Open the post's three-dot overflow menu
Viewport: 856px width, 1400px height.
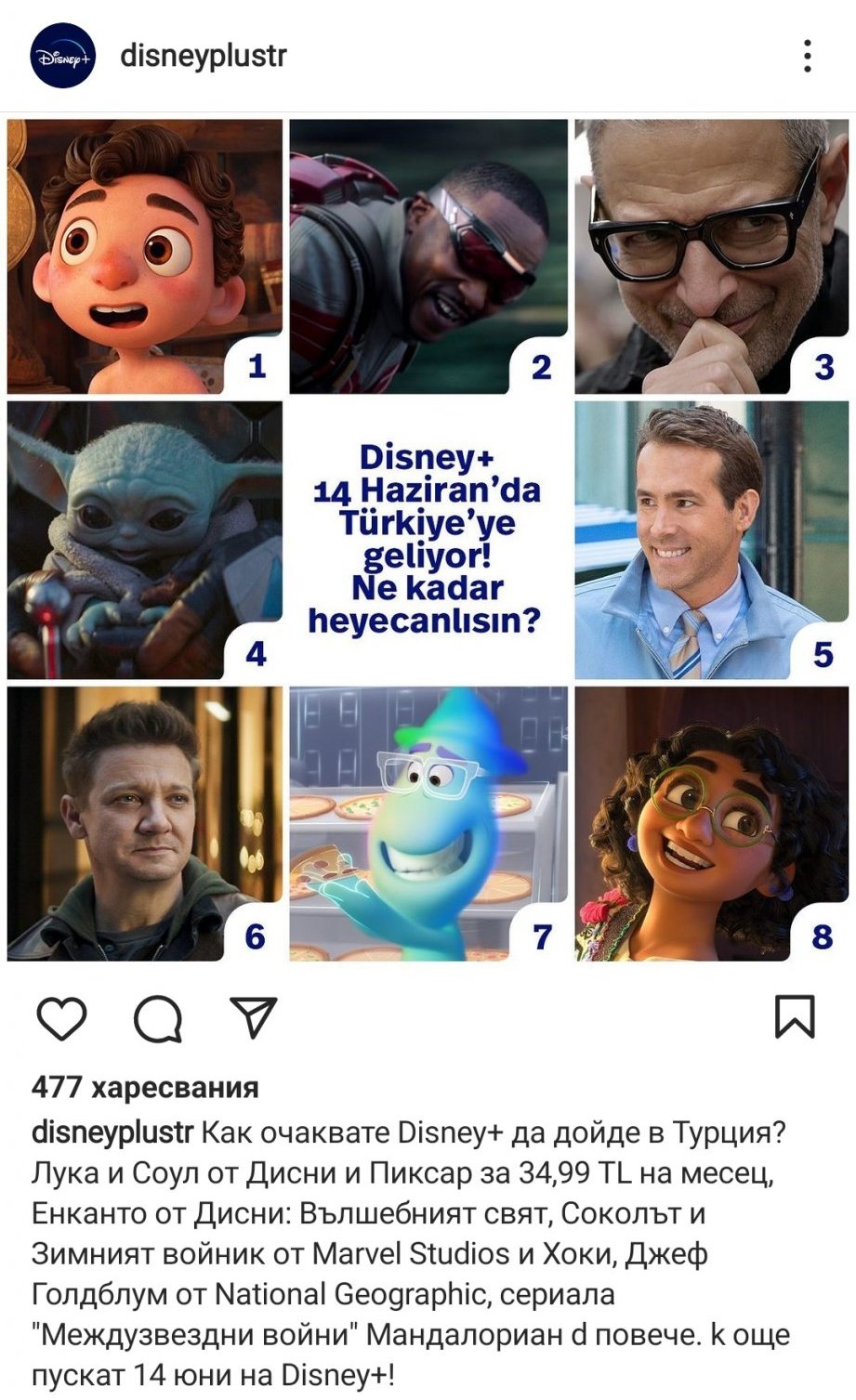[807, 57]
